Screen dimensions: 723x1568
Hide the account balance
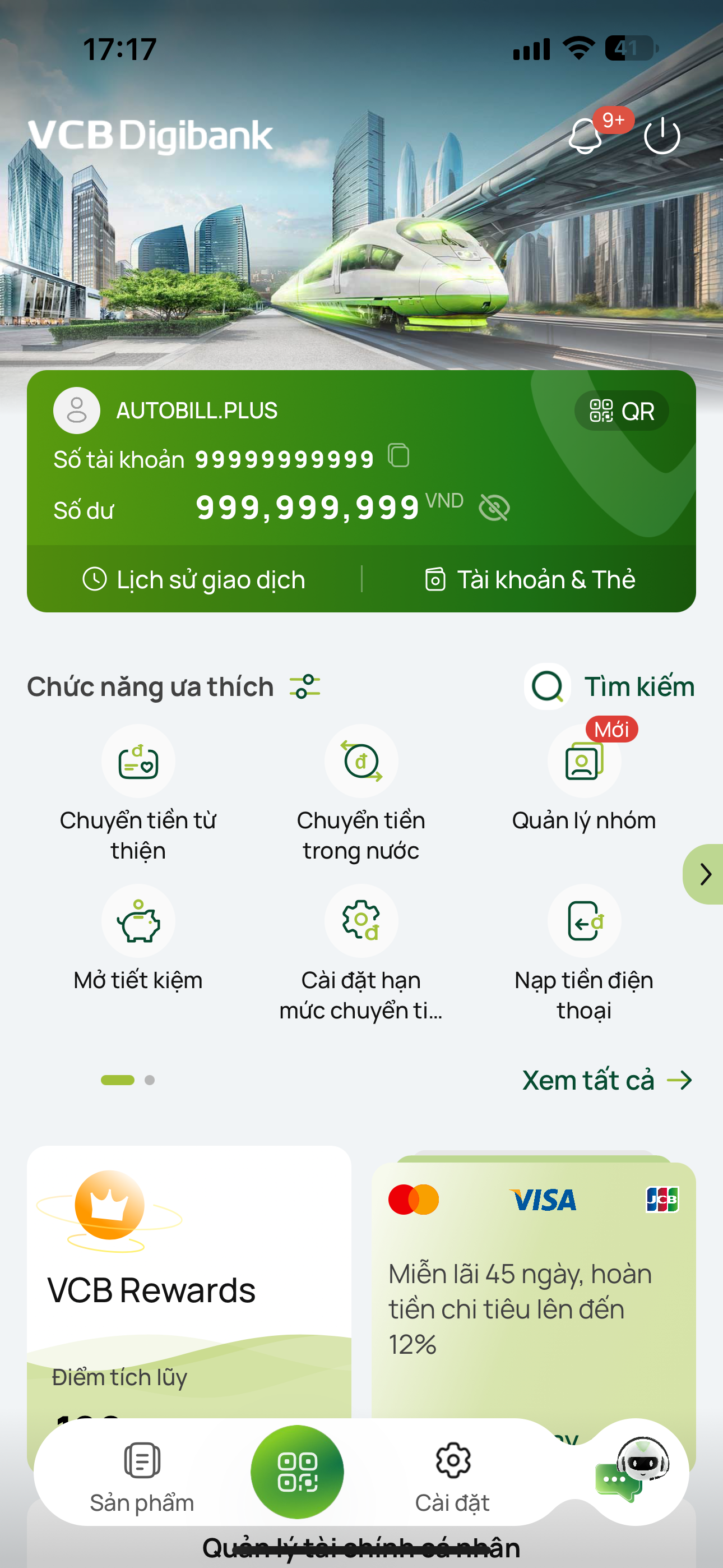tap(494, 507)
